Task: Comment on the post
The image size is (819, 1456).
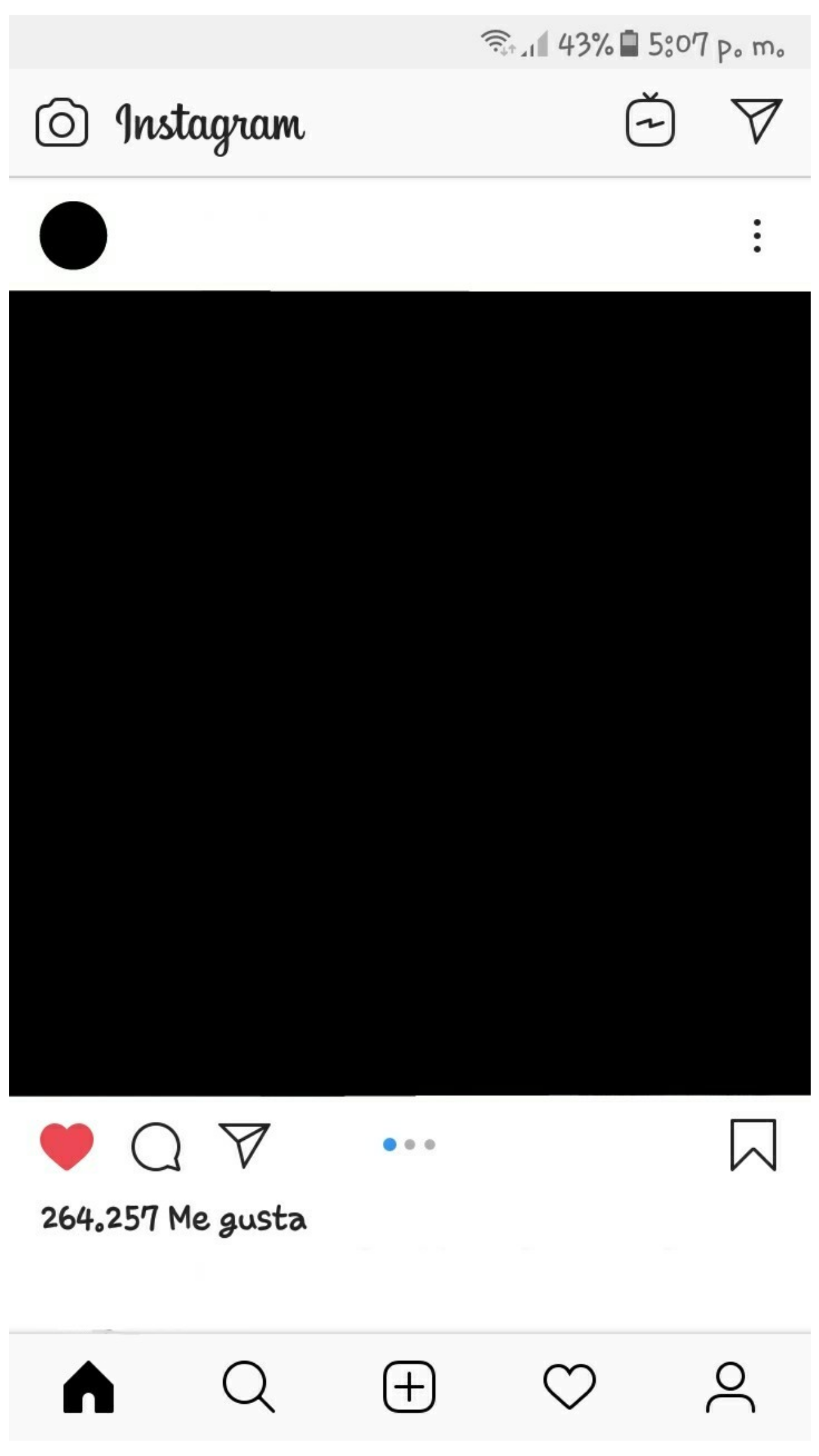Action: [156, 1146]
